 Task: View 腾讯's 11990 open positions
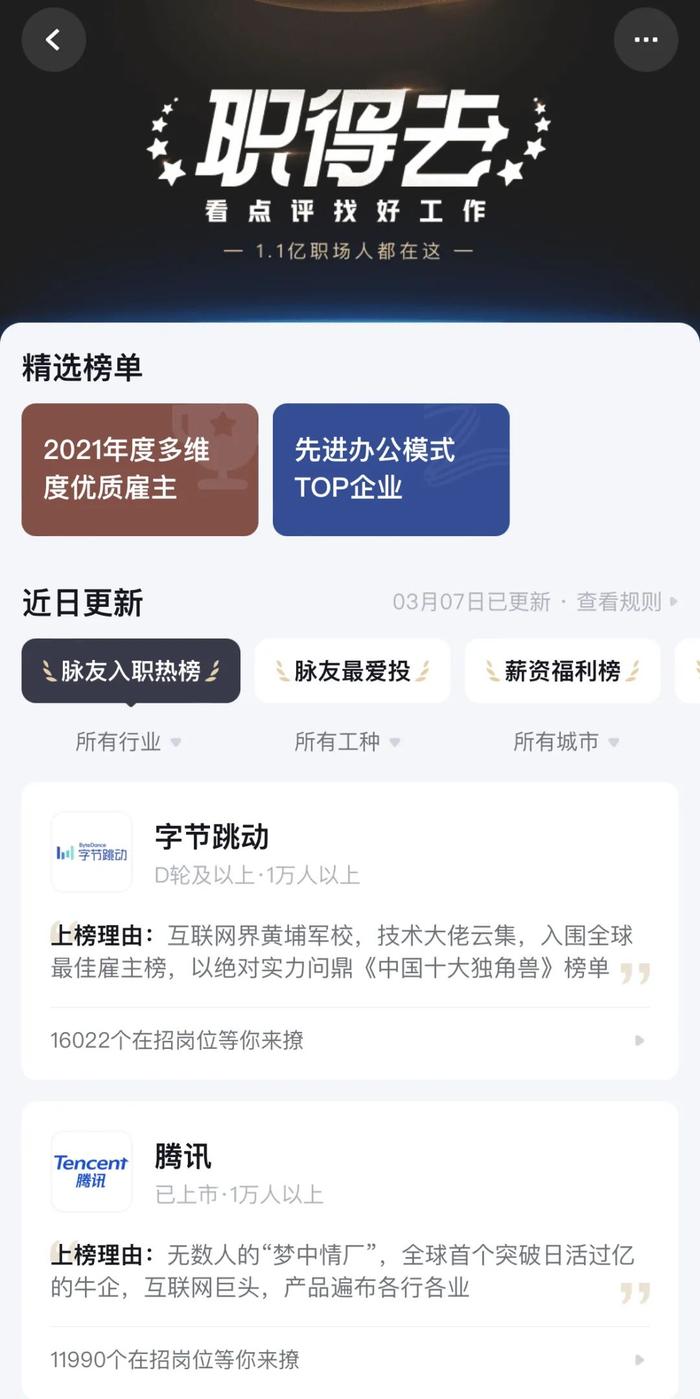(350, 1360)
